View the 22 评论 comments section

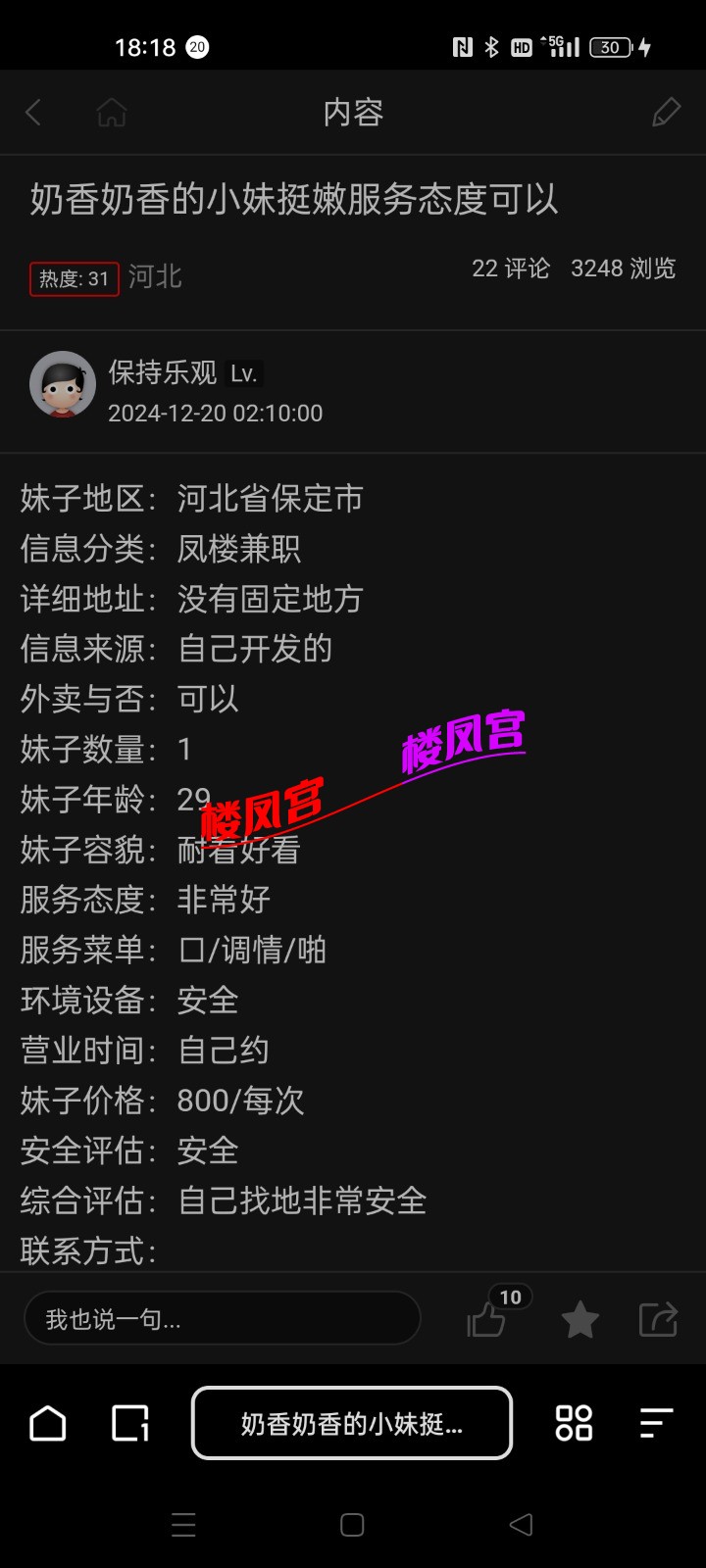(x=511, y=268)
